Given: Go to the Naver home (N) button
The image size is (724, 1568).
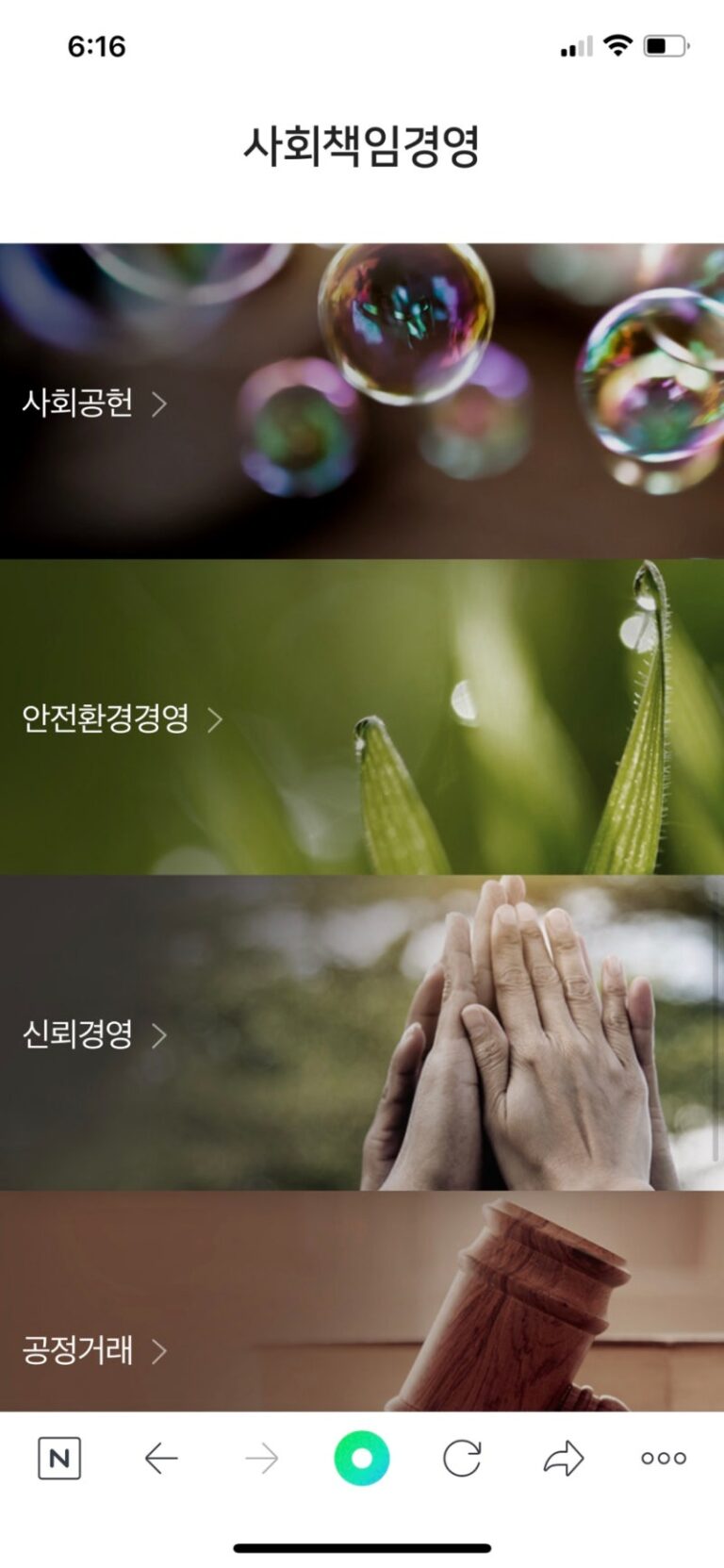Looking at the screenshot, I should 59,1459.
